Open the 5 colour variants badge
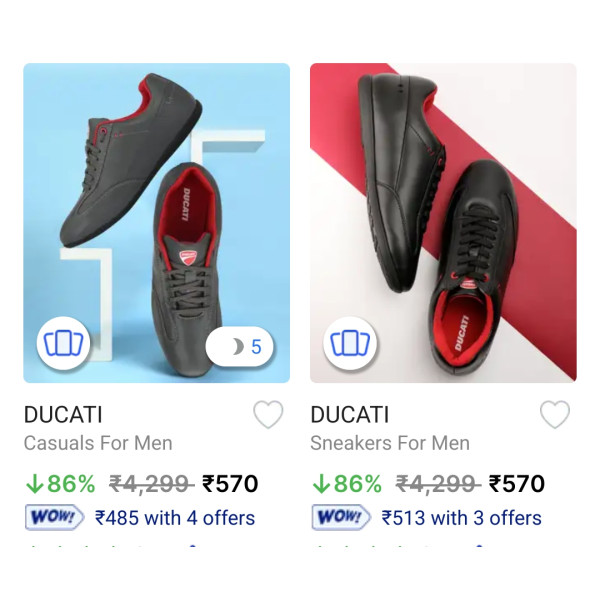The height and width of the screenshot is (600, 600). pos(241,347)
